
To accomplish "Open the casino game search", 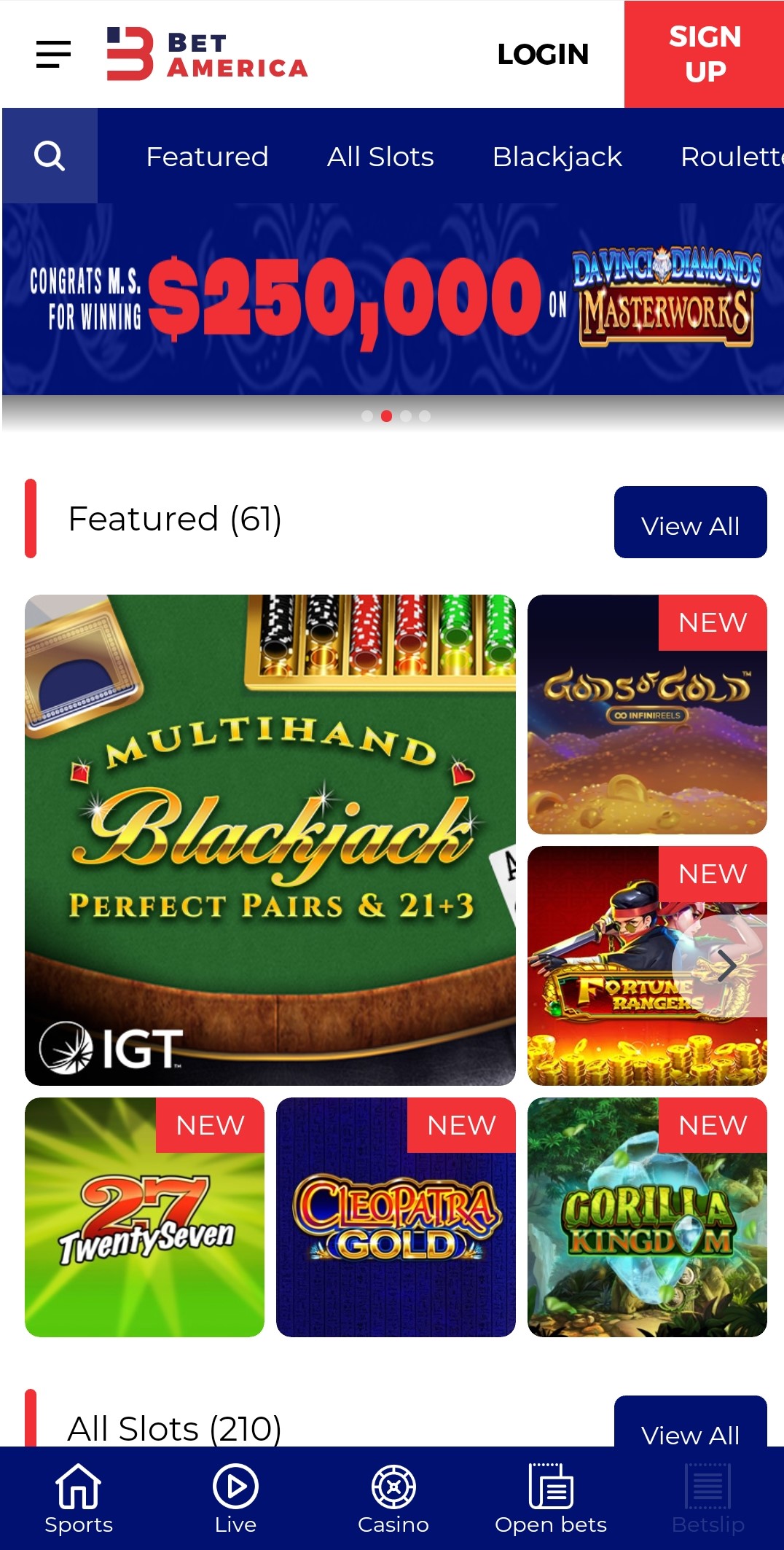I will click(x=50, y=155).
